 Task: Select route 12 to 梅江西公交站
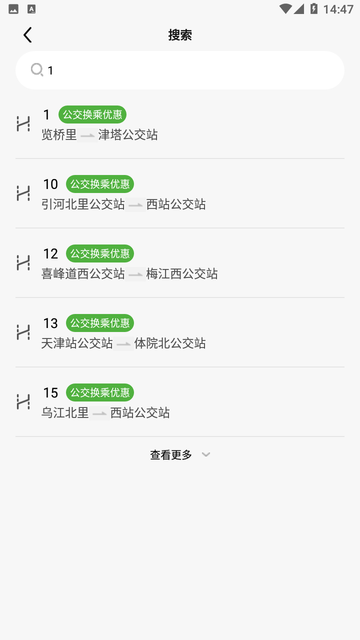[x=180, y=263]
